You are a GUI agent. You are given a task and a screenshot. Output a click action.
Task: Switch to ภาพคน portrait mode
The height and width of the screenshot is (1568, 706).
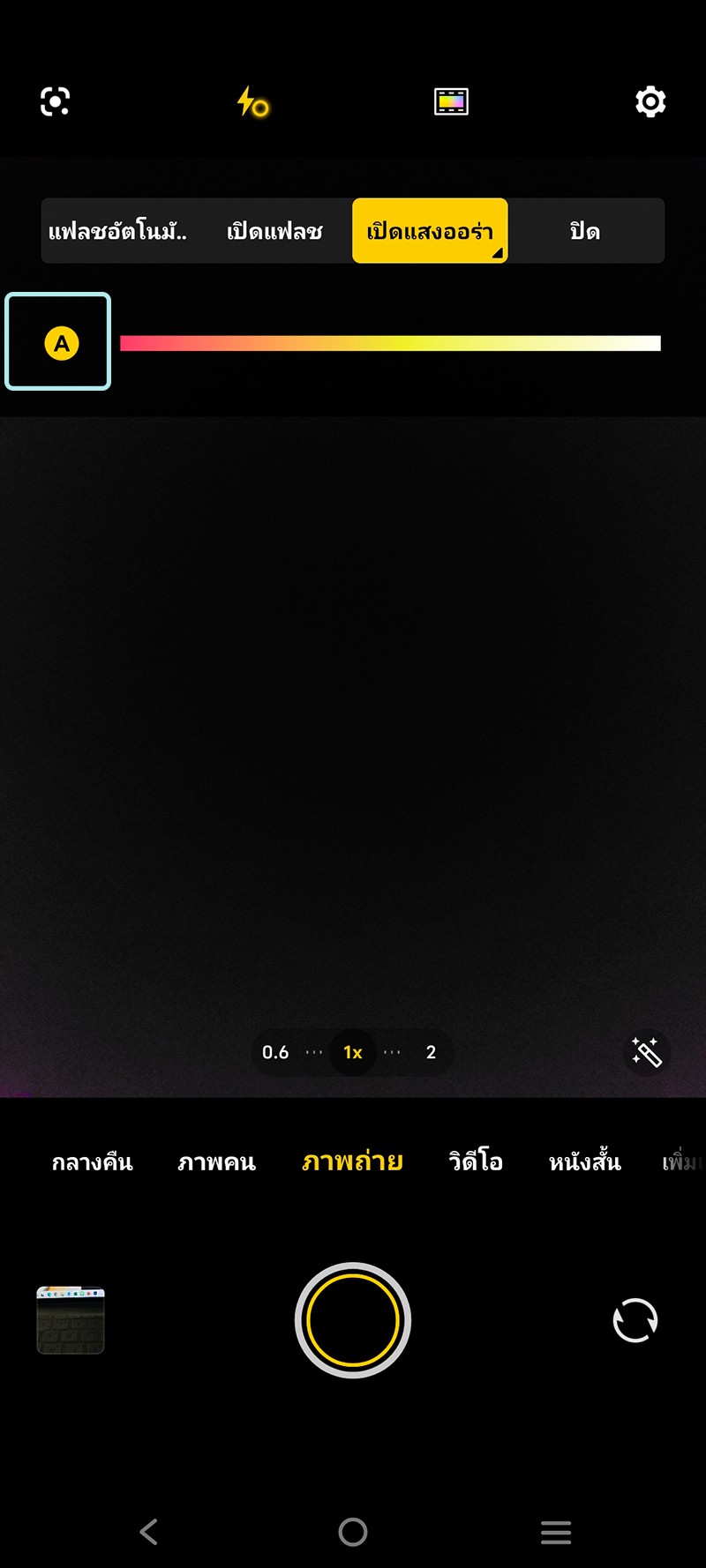coord(216,1162)
